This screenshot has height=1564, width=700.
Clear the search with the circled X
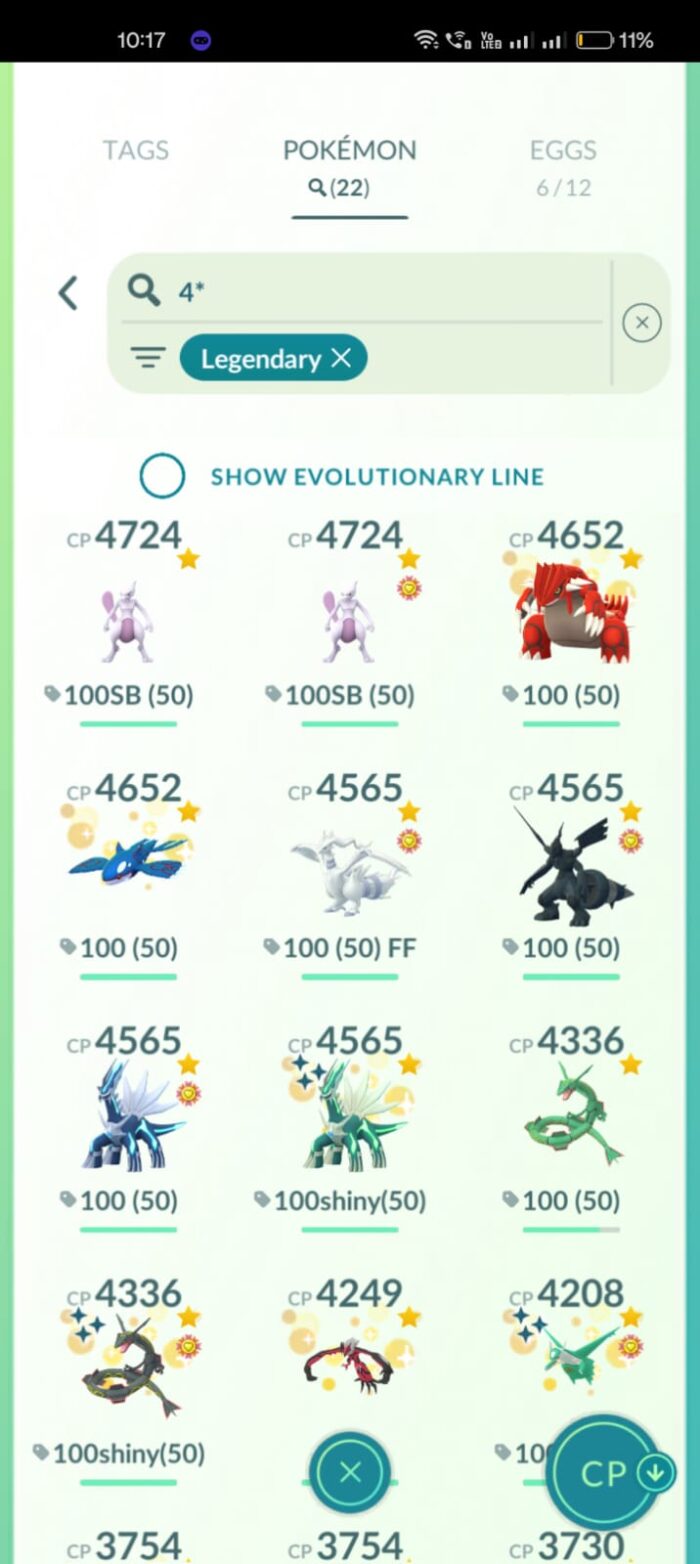pyautogui.click(x=642, y=323)
